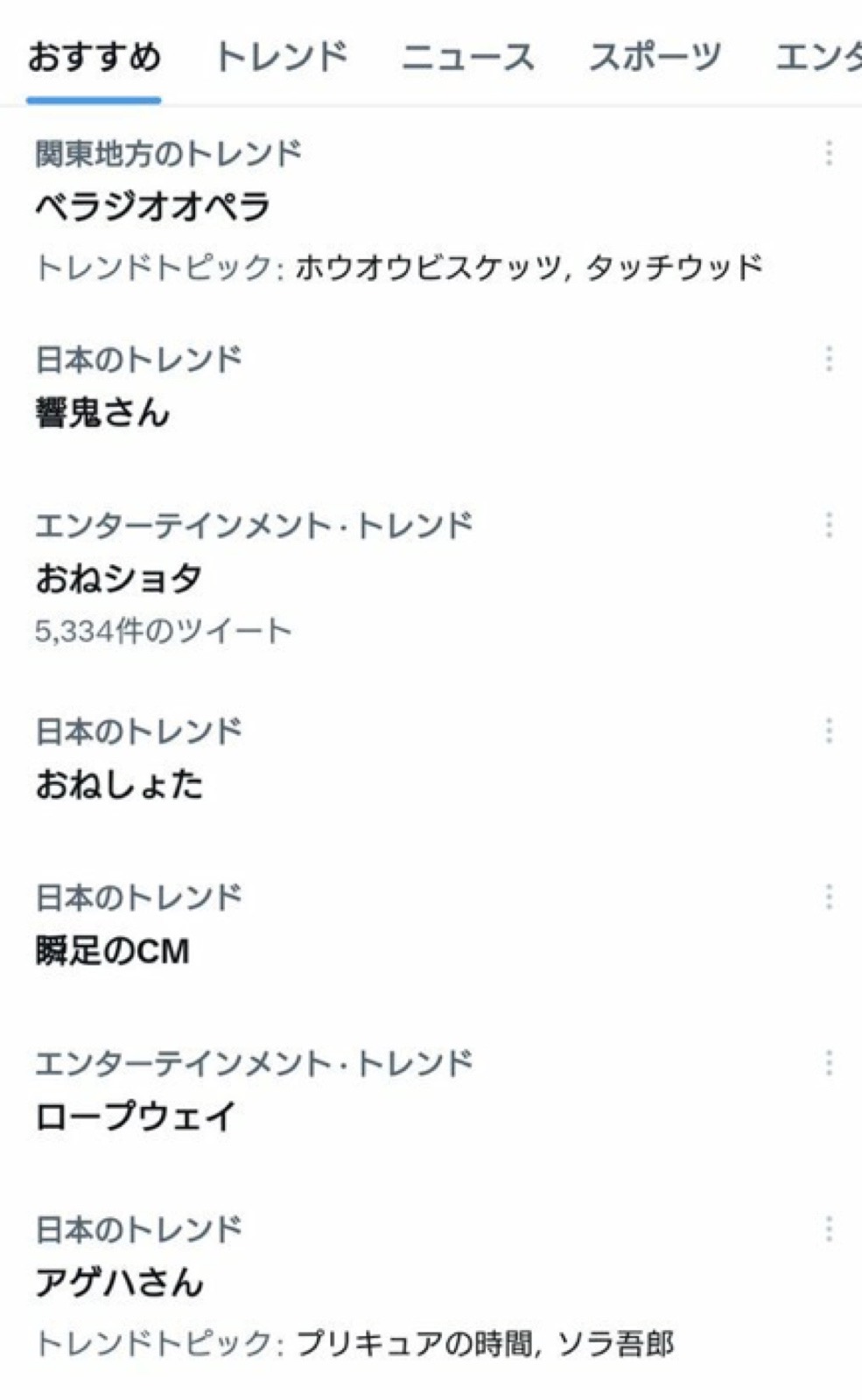Open the 響鬼さん trend

[102, 412]
